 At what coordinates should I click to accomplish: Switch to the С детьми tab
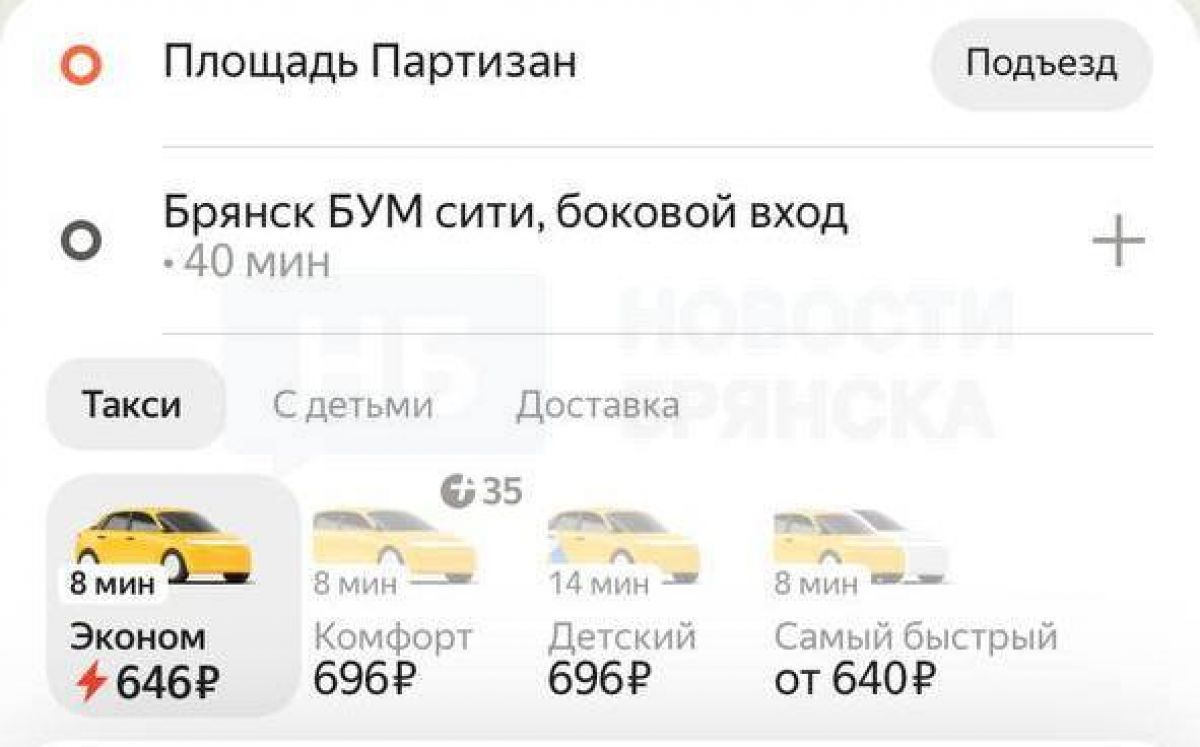[x=353, y=406]
